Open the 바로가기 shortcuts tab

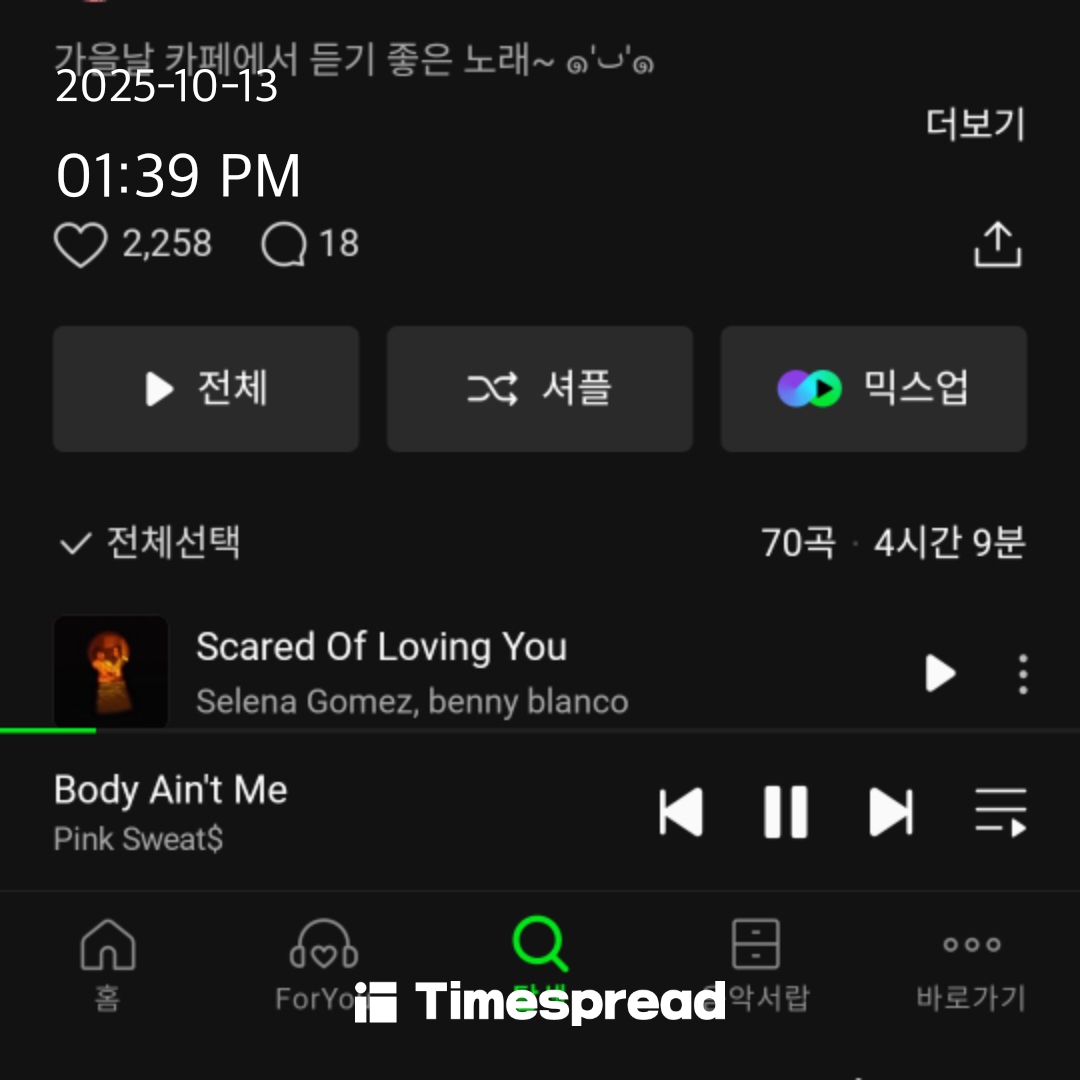971,965
